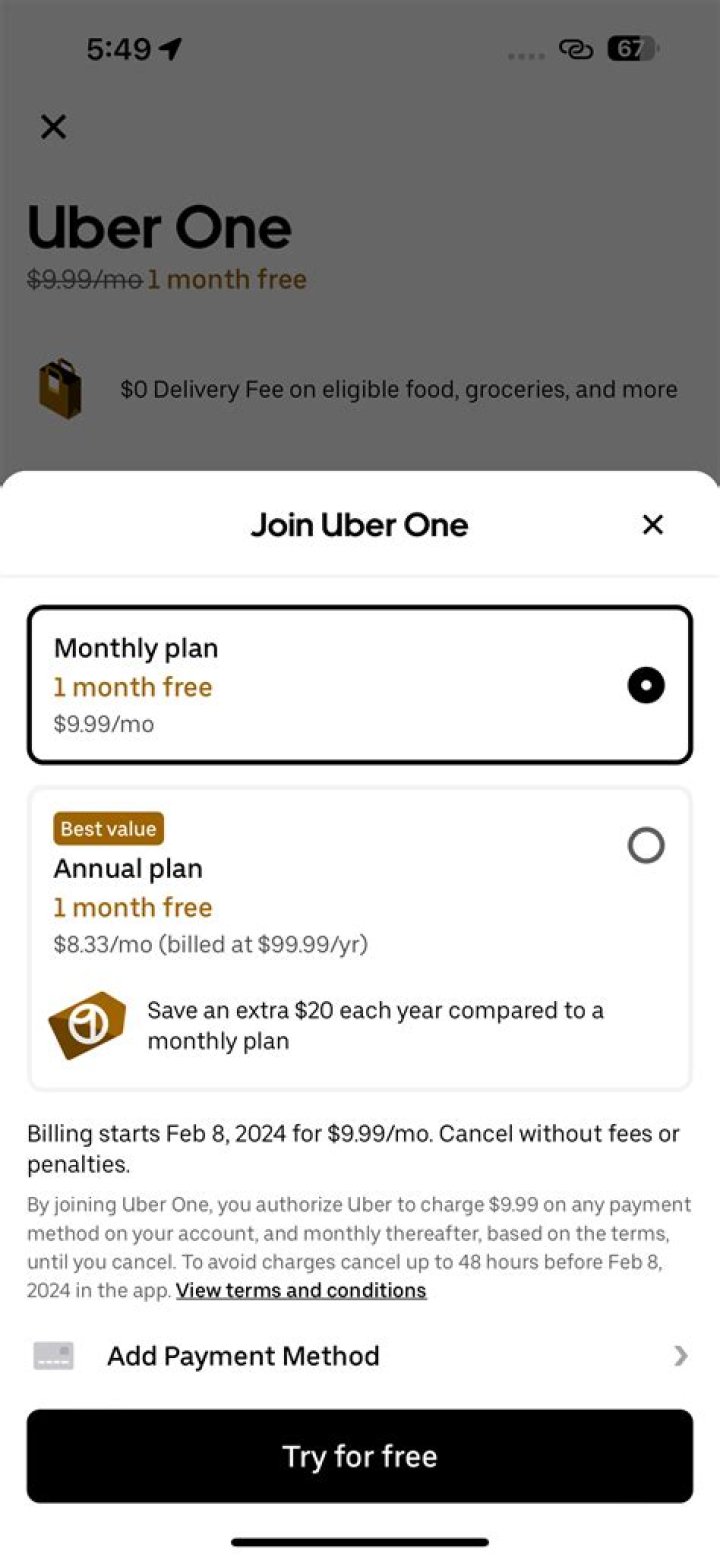Click the Join Uber One sheet title

(360, 524)
